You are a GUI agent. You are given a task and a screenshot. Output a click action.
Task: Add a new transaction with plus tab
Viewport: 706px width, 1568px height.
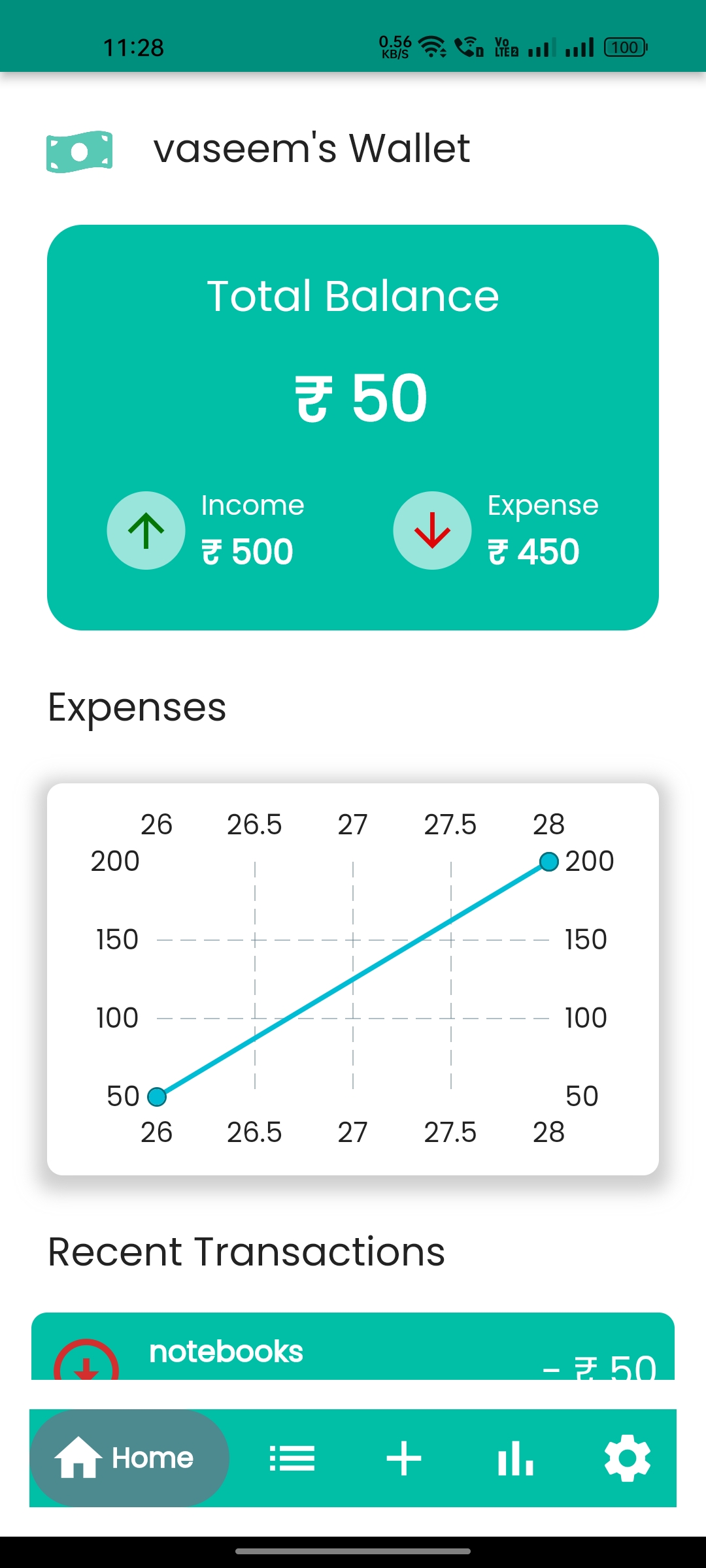[x=403, y=1458]
